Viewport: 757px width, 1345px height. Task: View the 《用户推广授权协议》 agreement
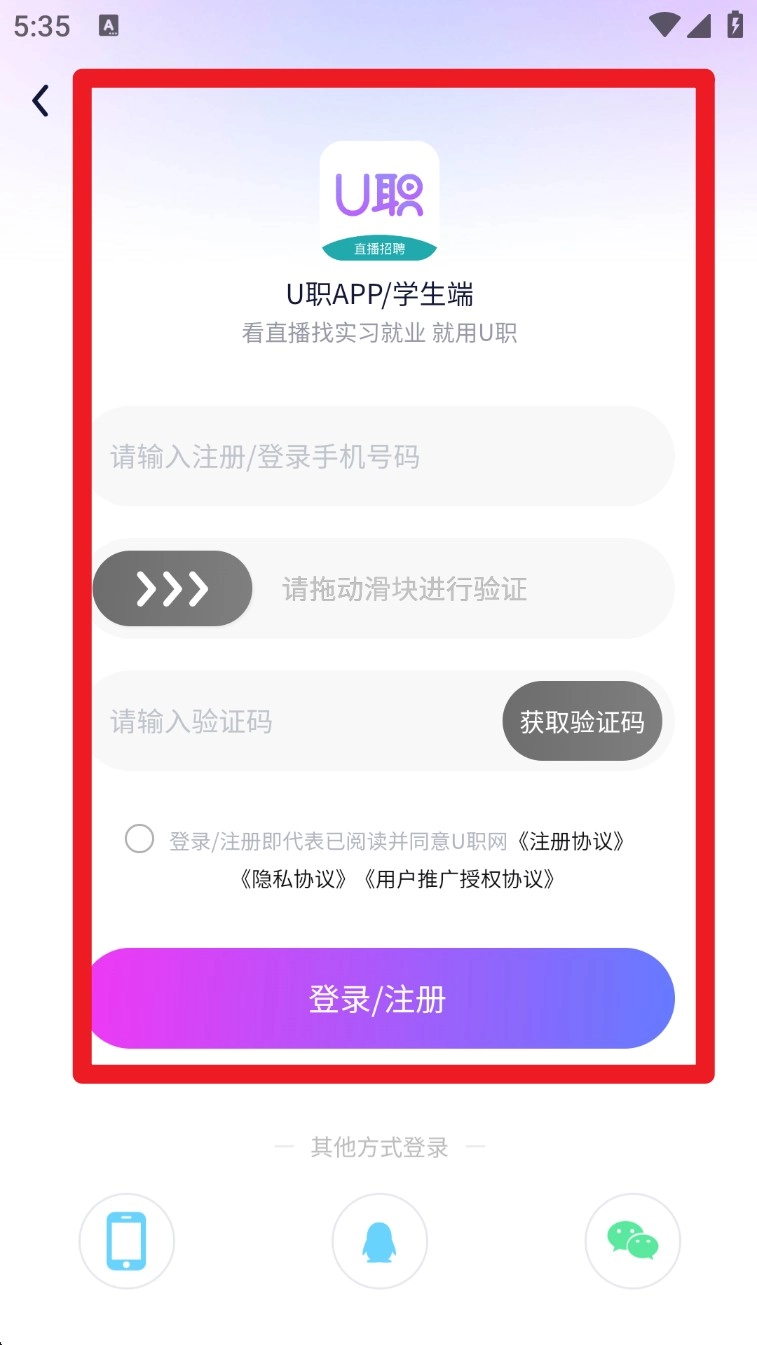(x=459, y=879)
